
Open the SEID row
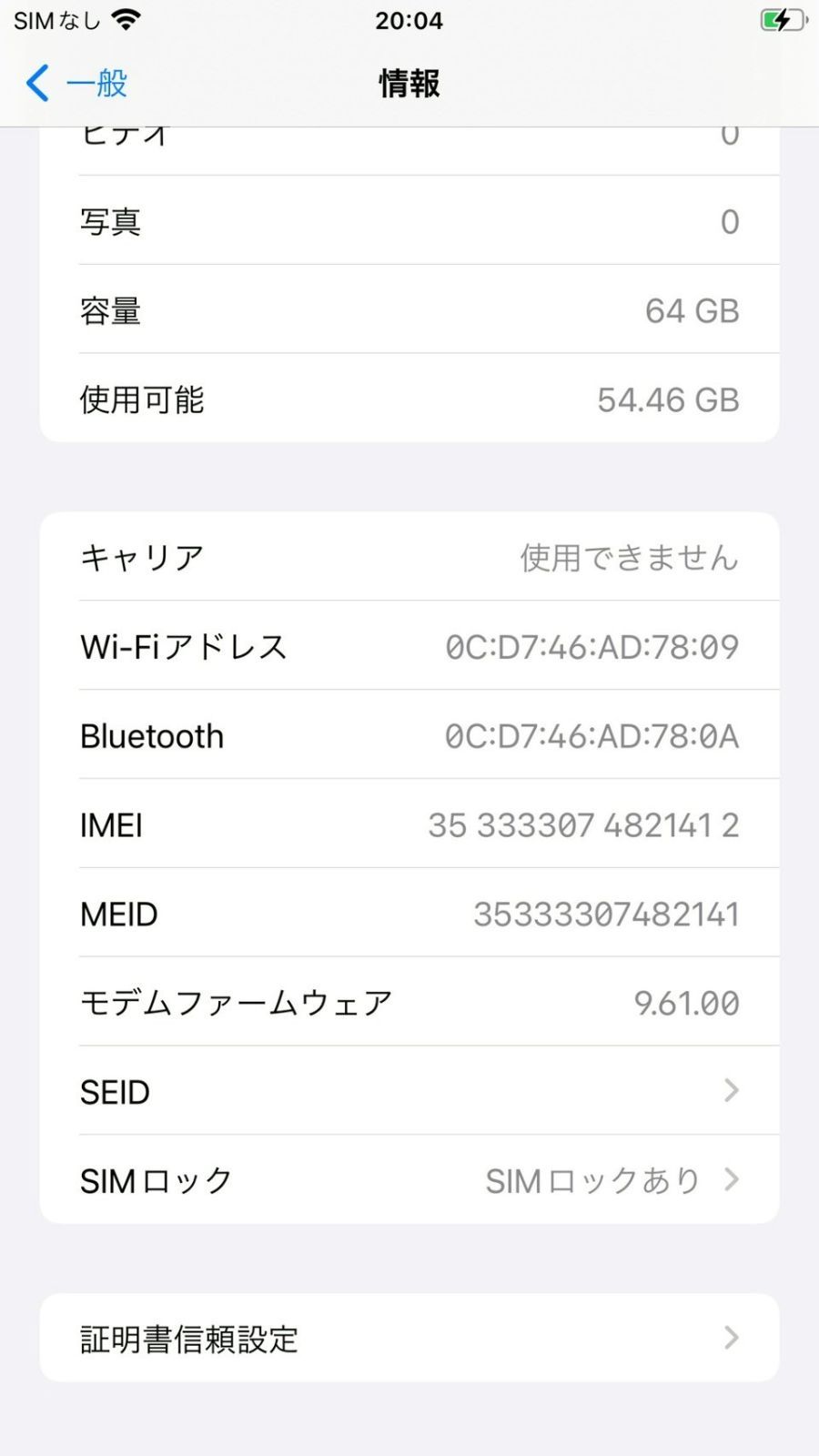click(x=409, y=1091)
